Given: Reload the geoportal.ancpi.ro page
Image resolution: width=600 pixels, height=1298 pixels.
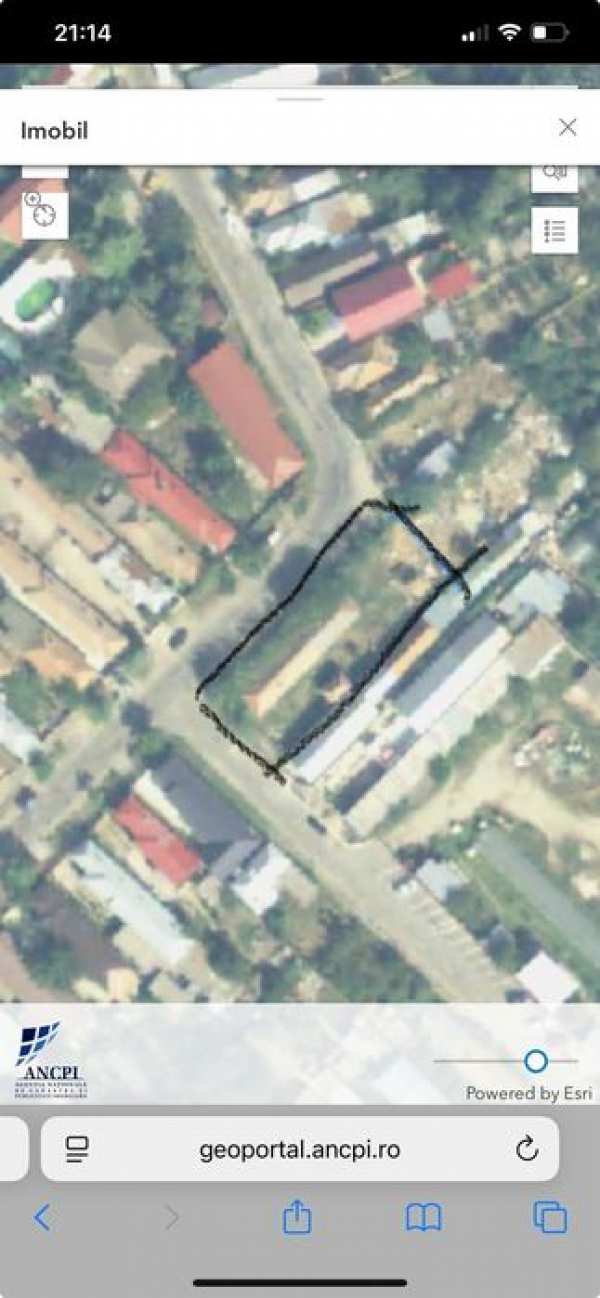Looking at the screenshot, I should tap(527, 1149).
